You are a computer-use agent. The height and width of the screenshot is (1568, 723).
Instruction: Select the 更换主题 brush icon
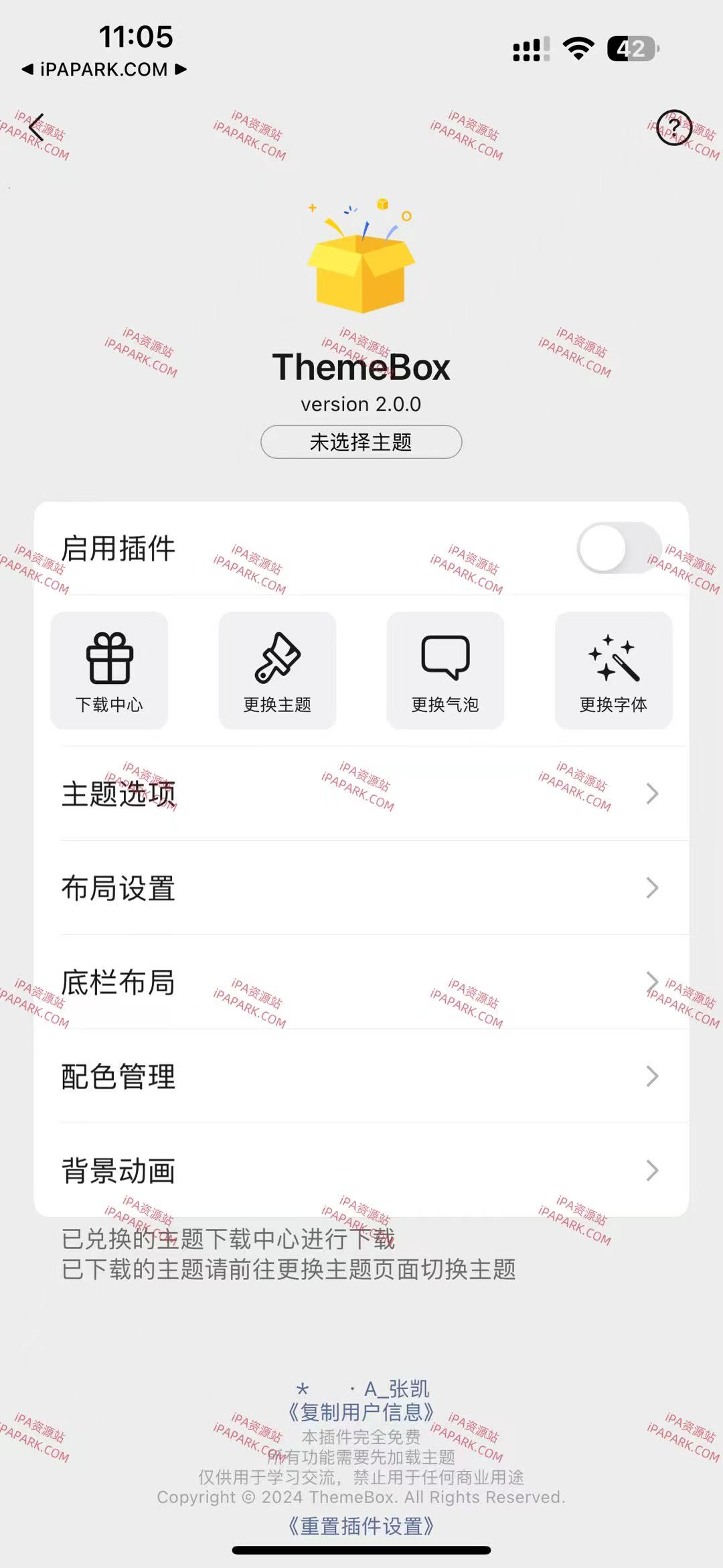point(277,670)
